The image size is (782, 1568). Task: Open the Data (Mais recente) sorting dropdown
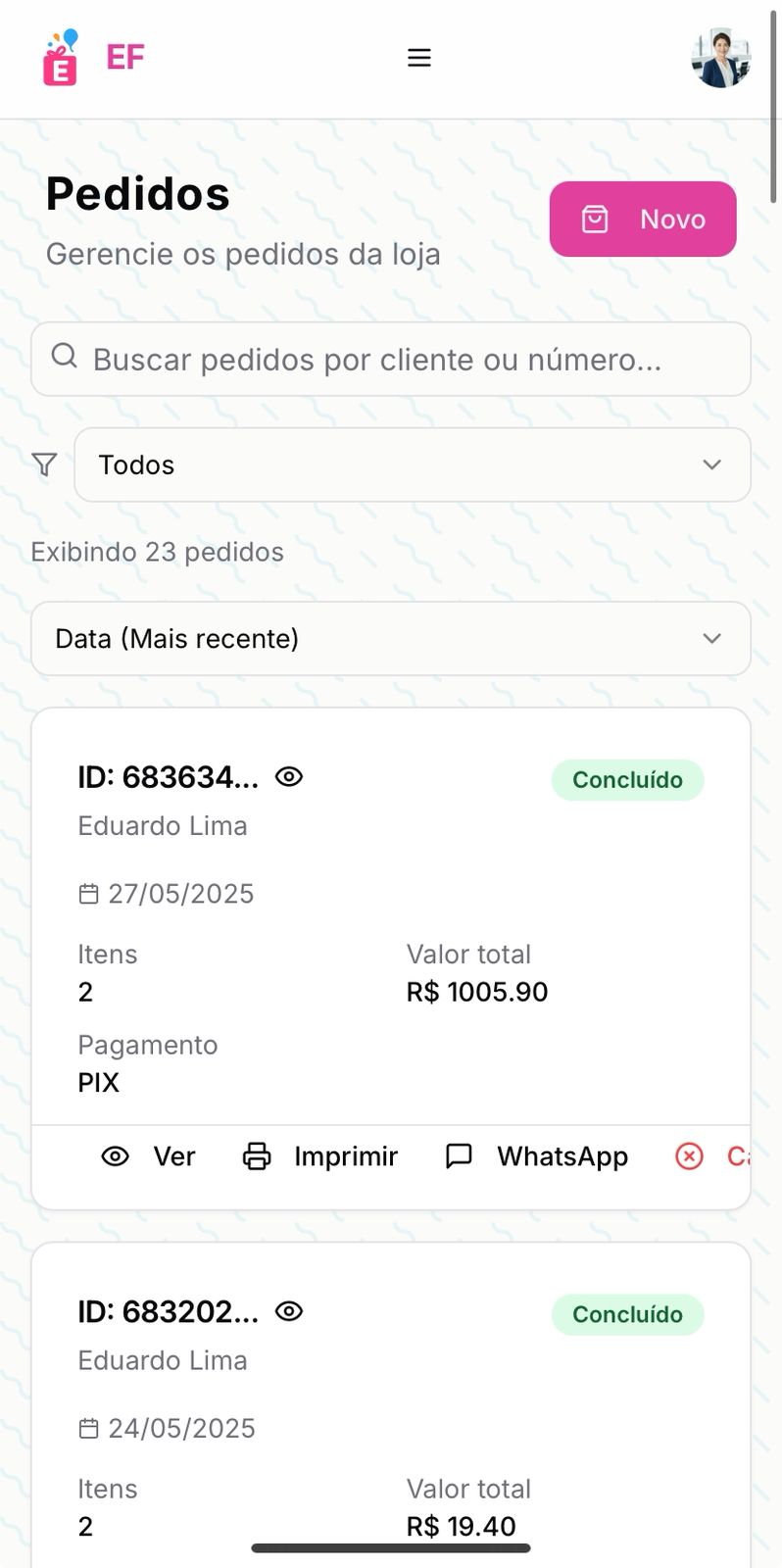391,638
